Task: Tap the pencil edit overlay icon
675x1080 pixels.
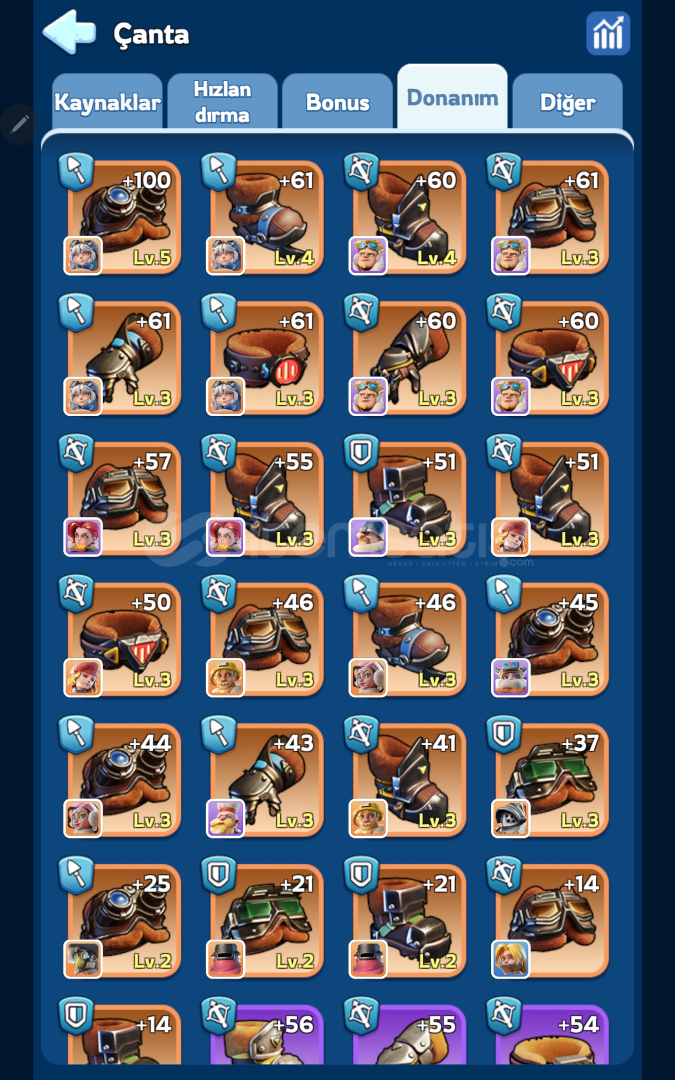Action: click(x=19, y=124)
